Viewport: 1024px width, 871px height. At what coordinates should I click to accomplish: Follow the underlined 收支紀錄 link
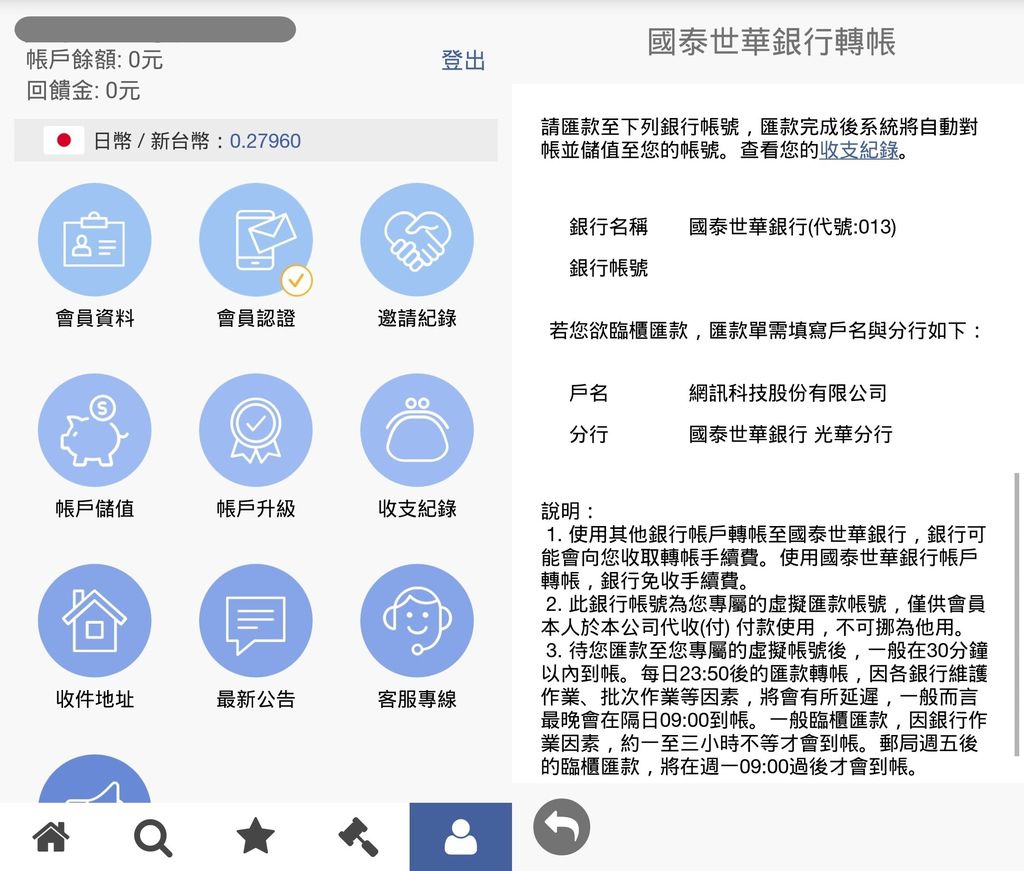pos(858,152)
